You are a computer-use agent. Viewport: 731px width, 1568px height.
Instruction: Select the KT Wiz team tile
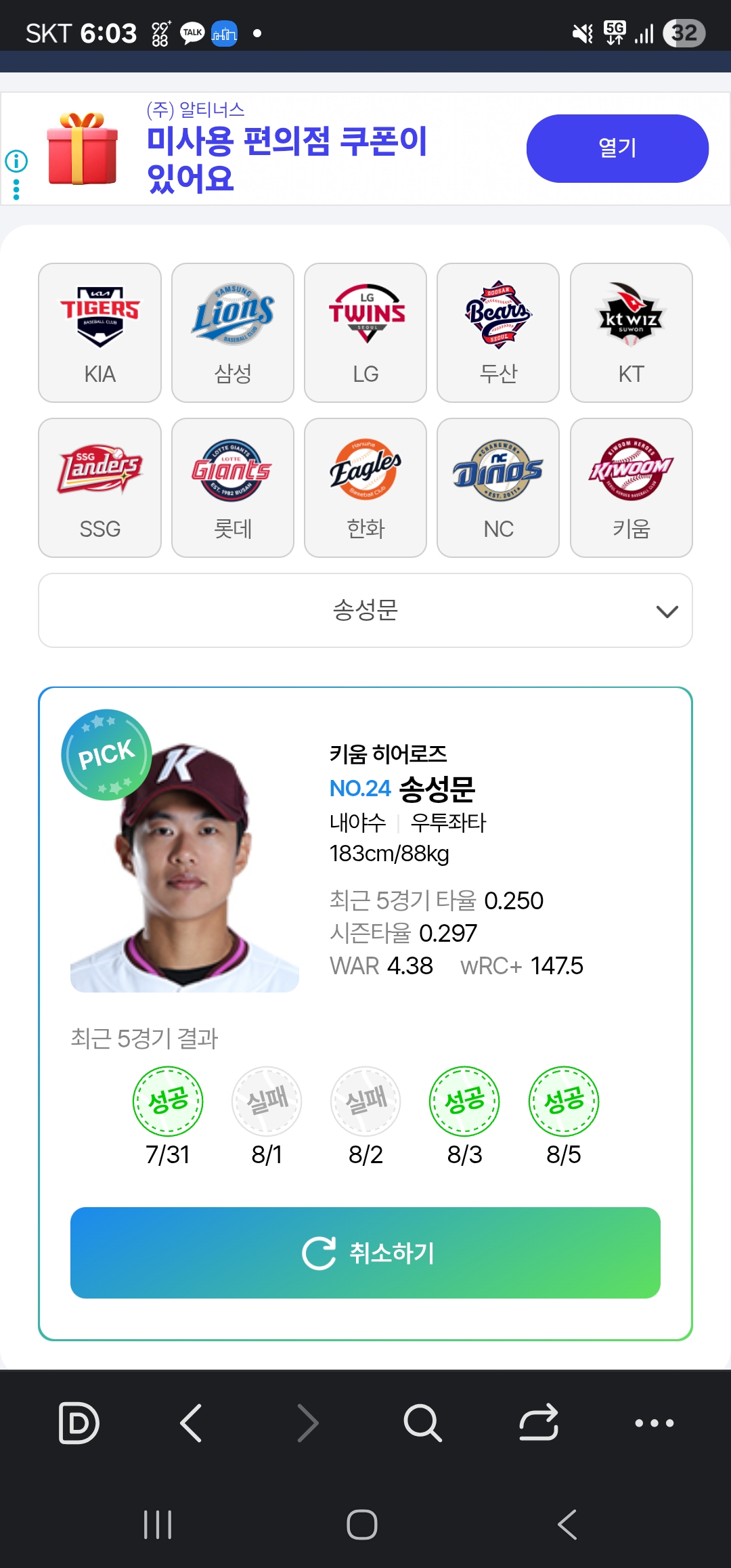tap(632, 332)
